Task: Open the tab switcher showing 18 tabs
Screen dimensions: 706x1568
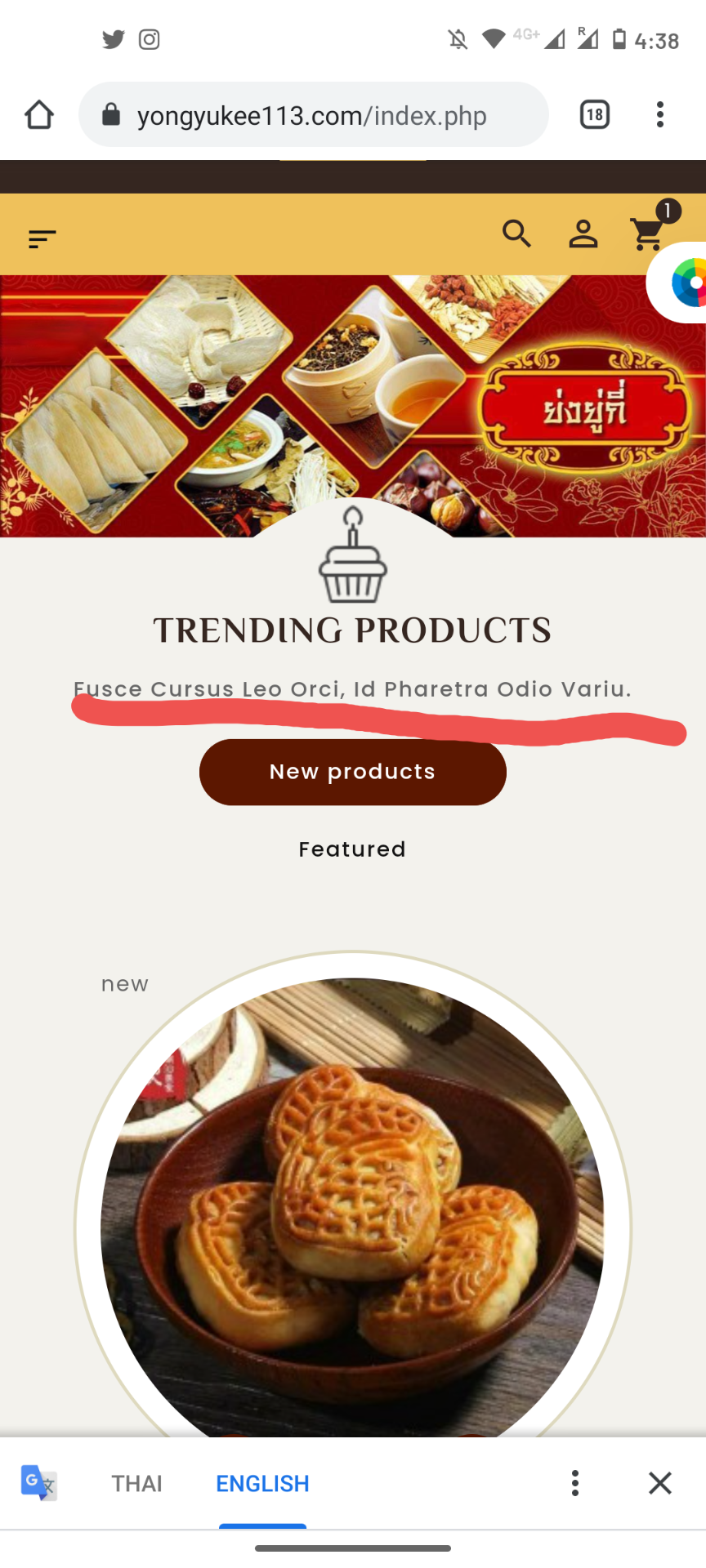Action: click(x=594, y=115)
